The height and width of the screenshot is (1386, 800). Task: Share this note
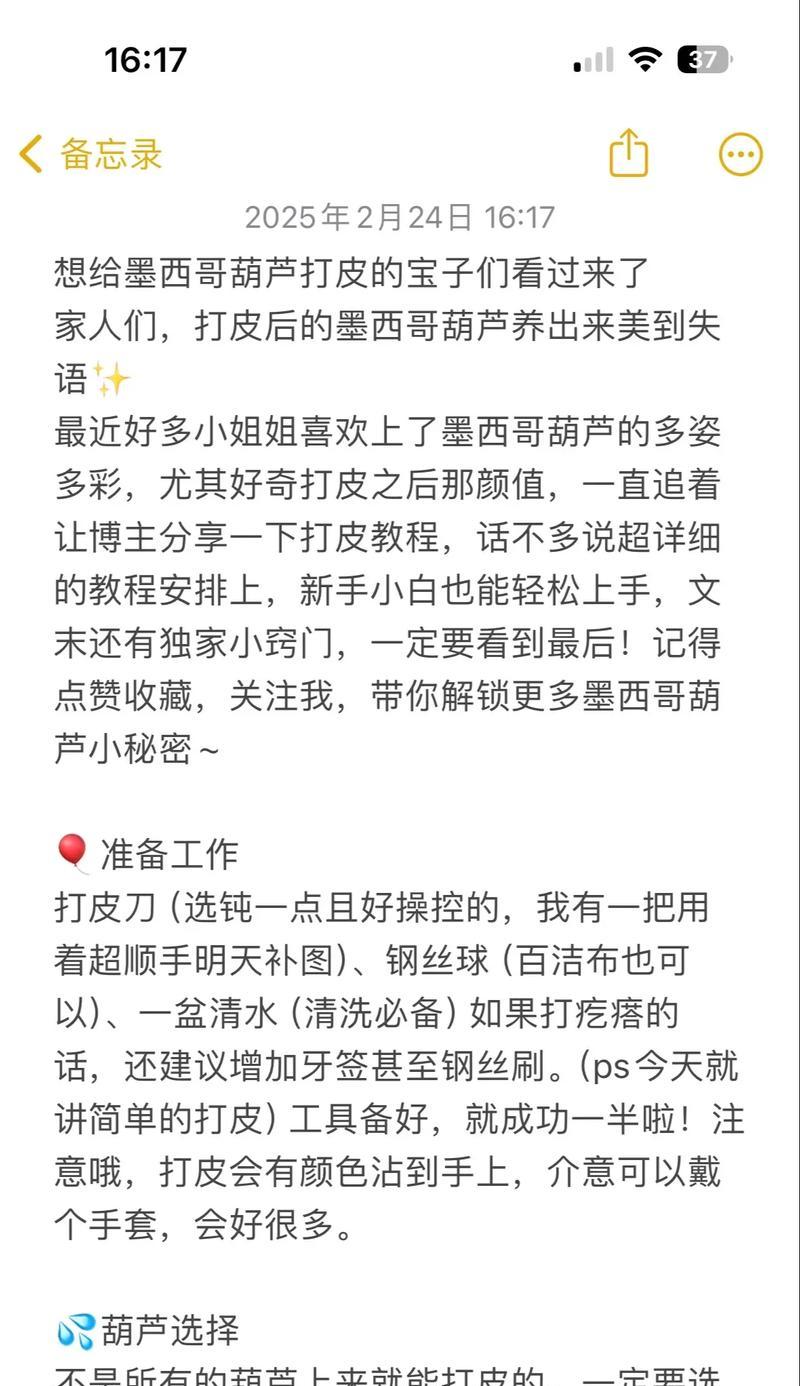[629, 153]
